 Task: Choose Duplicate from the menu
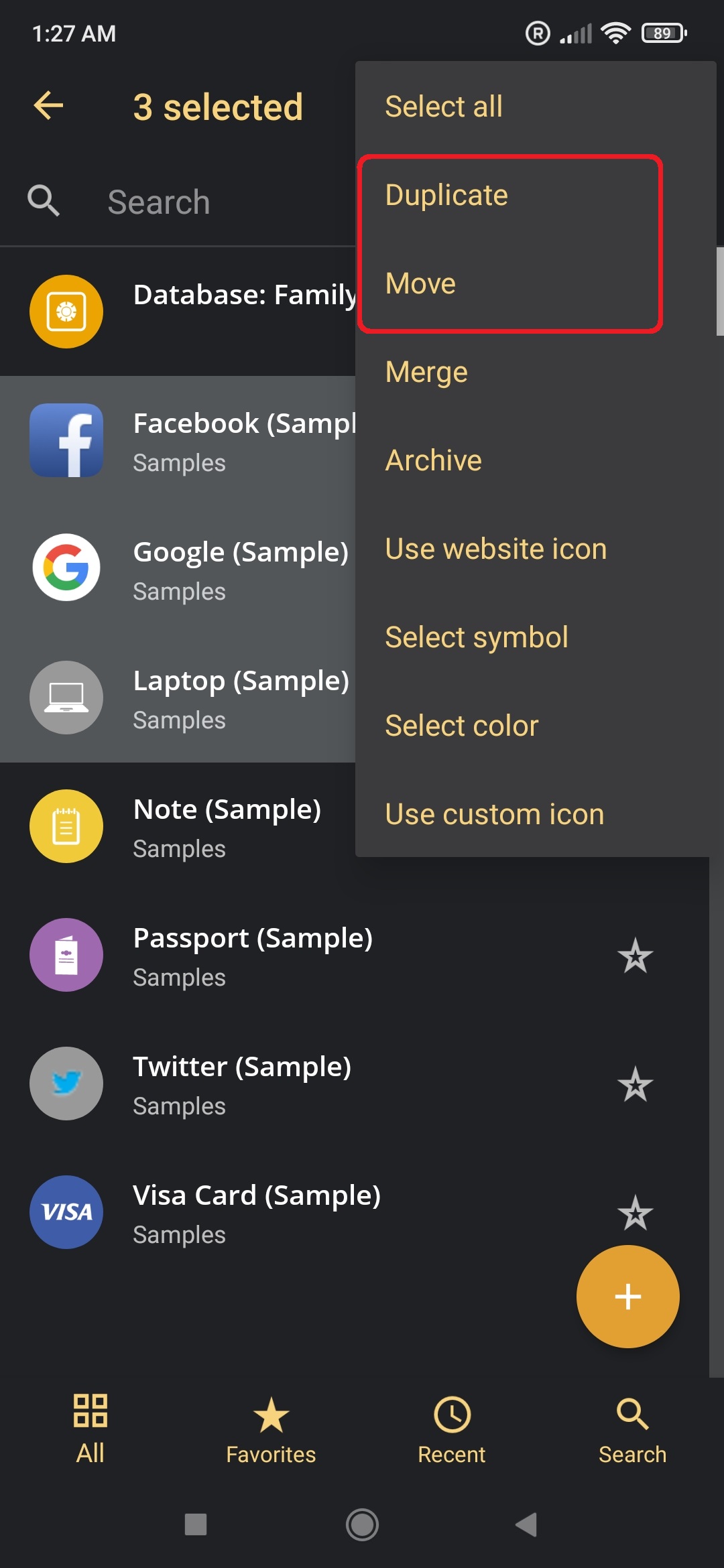[x=536, y=194]
